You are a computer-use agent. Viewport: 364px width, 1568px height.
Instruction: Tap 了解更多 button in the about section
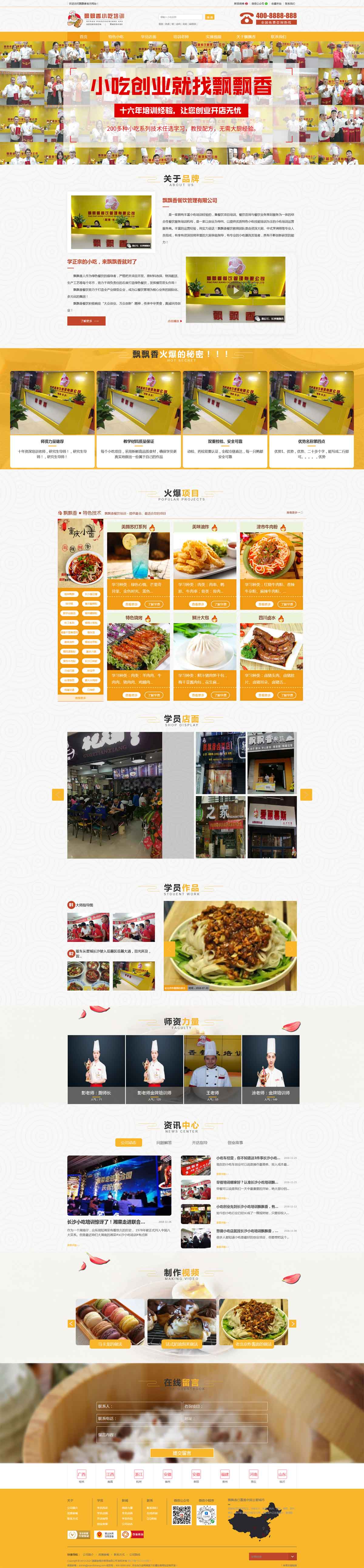(x=86, y=321)
